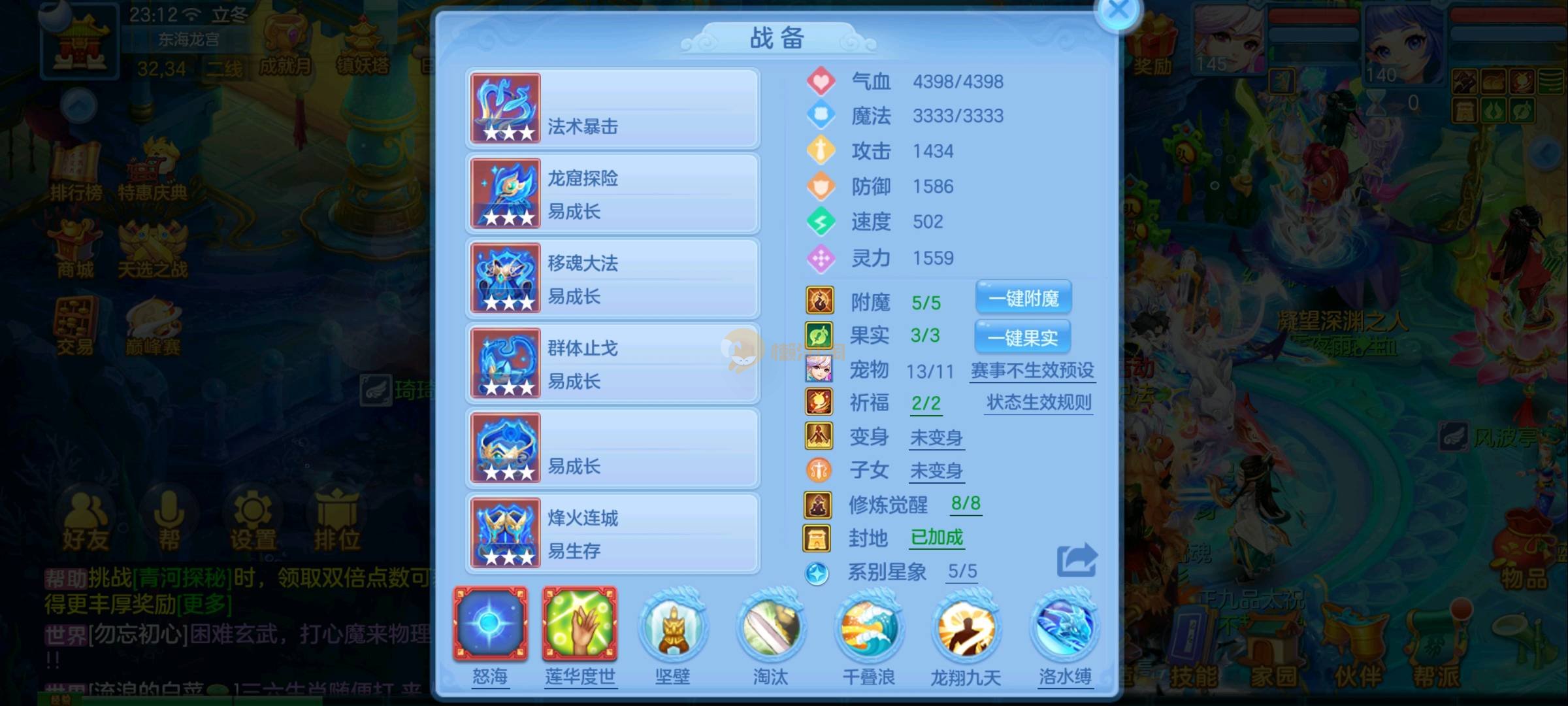Tap the 坚壁 skill
1568x706 pixels.
point(672,628)
